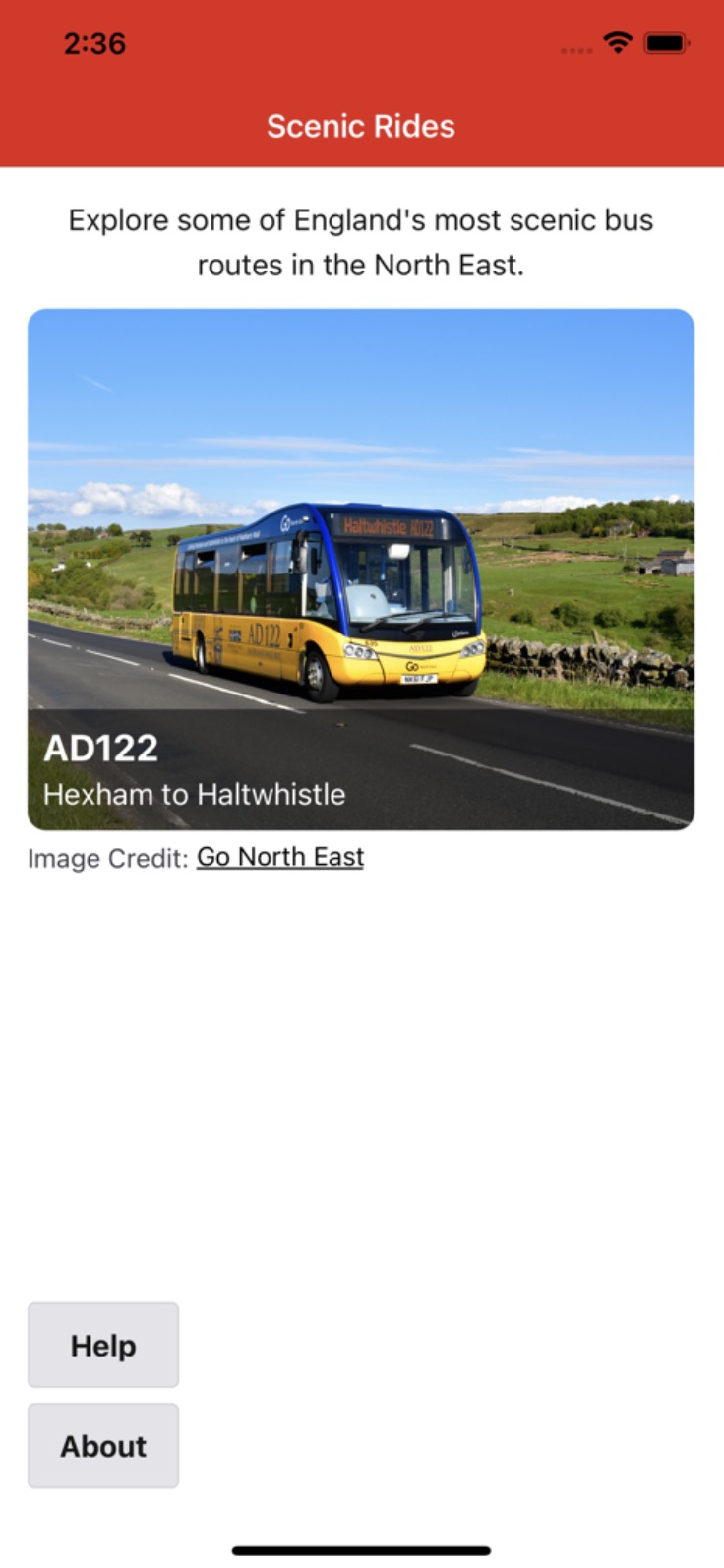
Task: Open the AD122 Hexham to Haltwhistle card
Action: (360, 569)
